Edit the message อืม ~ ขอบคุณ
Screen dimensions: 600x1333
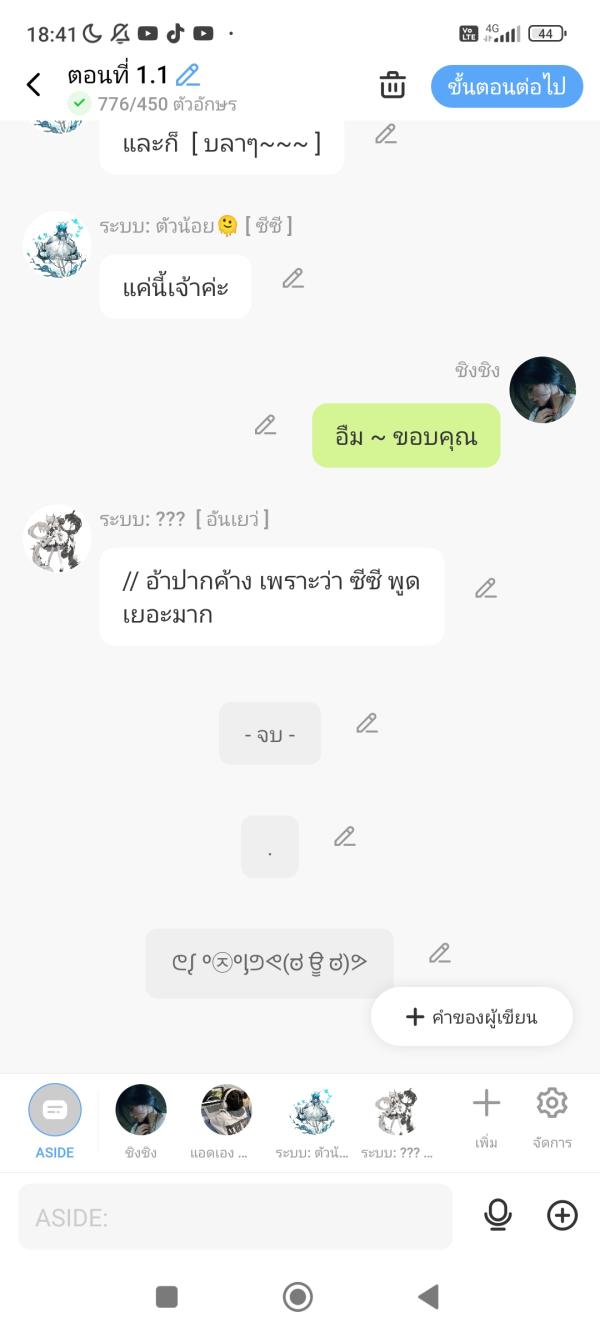click(x=265, y=425)
